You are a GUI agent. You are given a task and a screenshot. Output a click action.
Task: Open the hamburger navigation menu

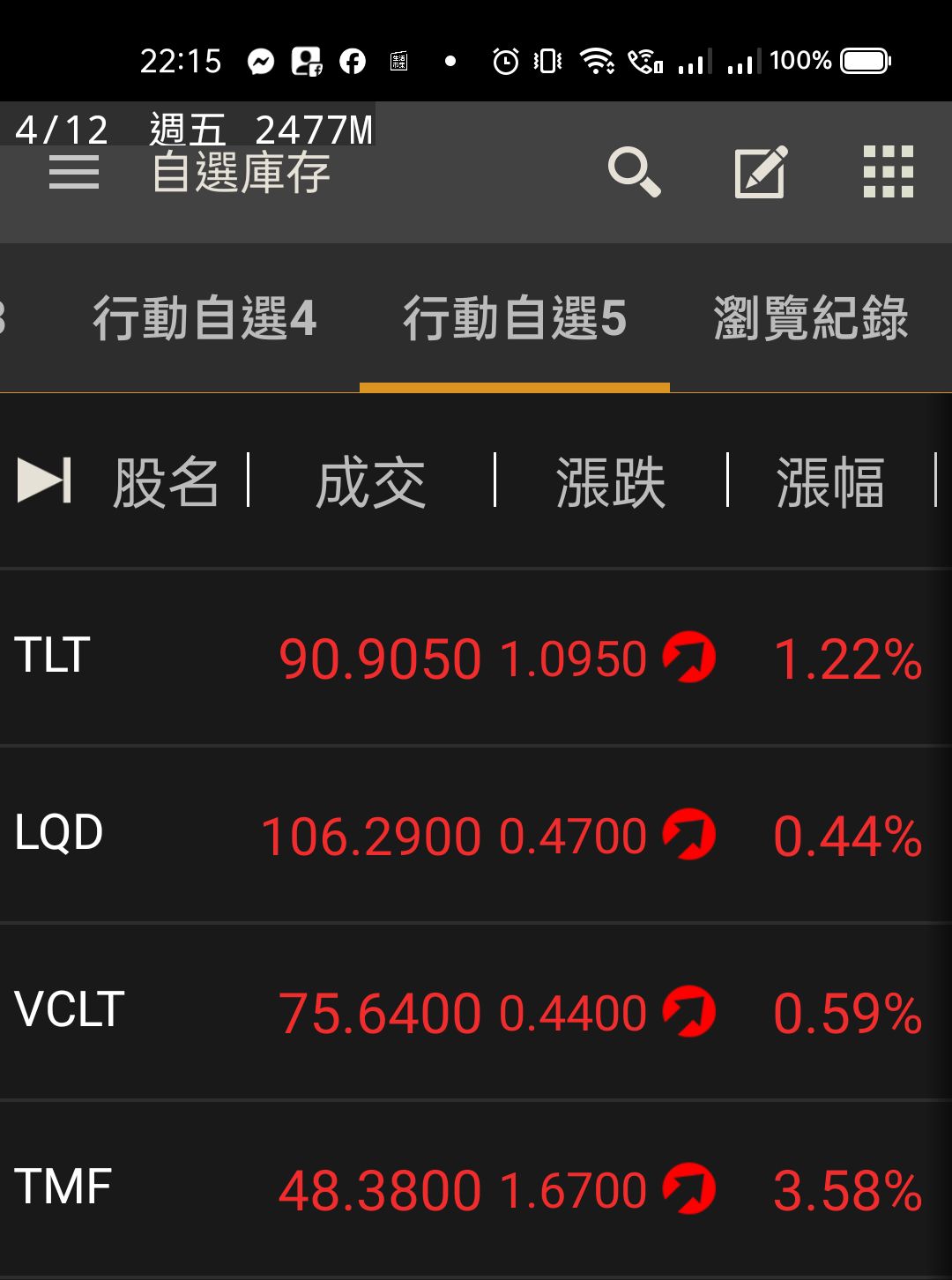point(71,174)
